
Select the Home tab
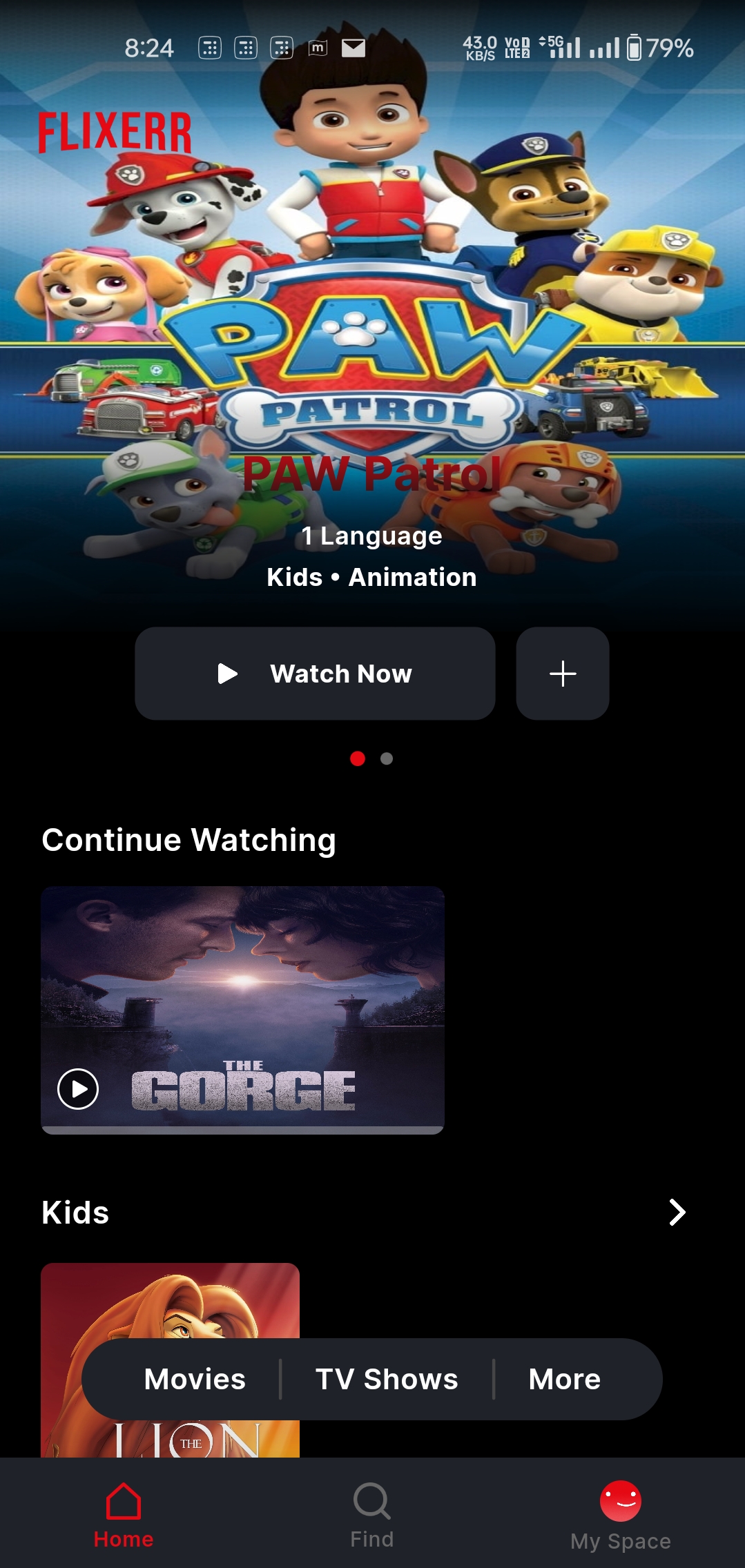(x=124, y=1515)
